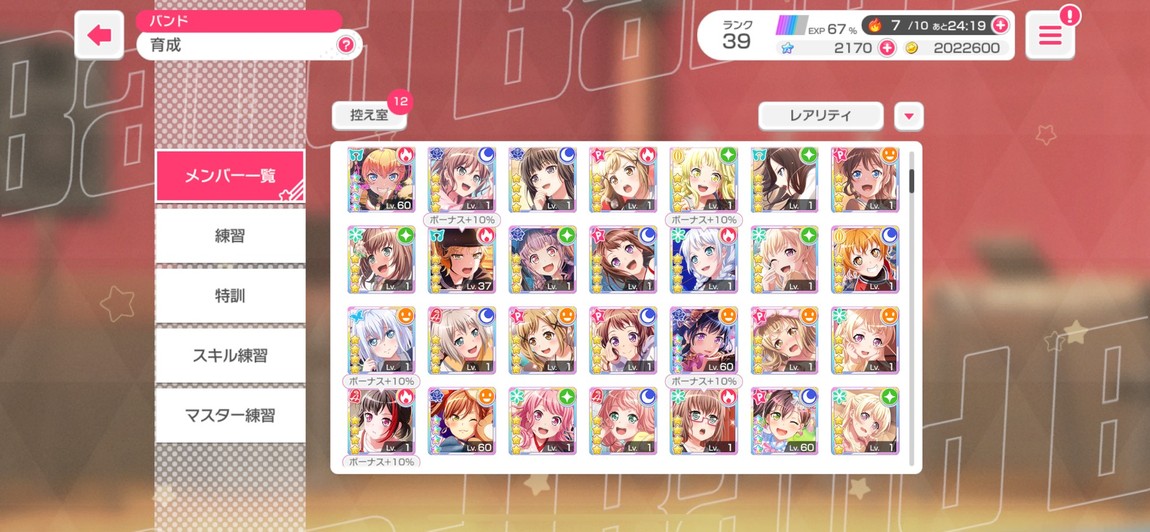
Task: Select the メンバー一覧 tab
Action: coord(230,176)
